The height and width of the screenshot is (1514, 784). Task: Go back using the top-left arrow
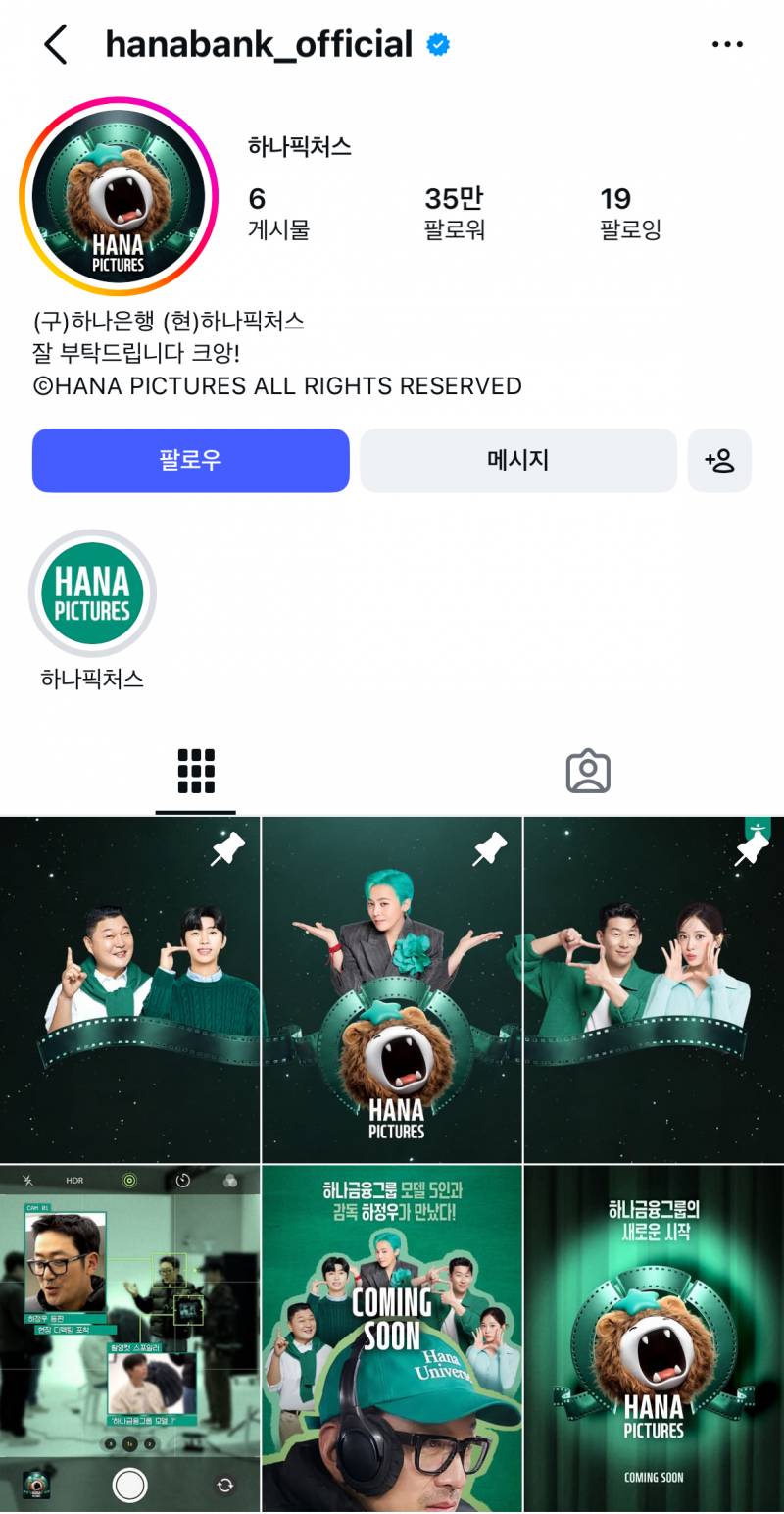click(x=56, y=44)
